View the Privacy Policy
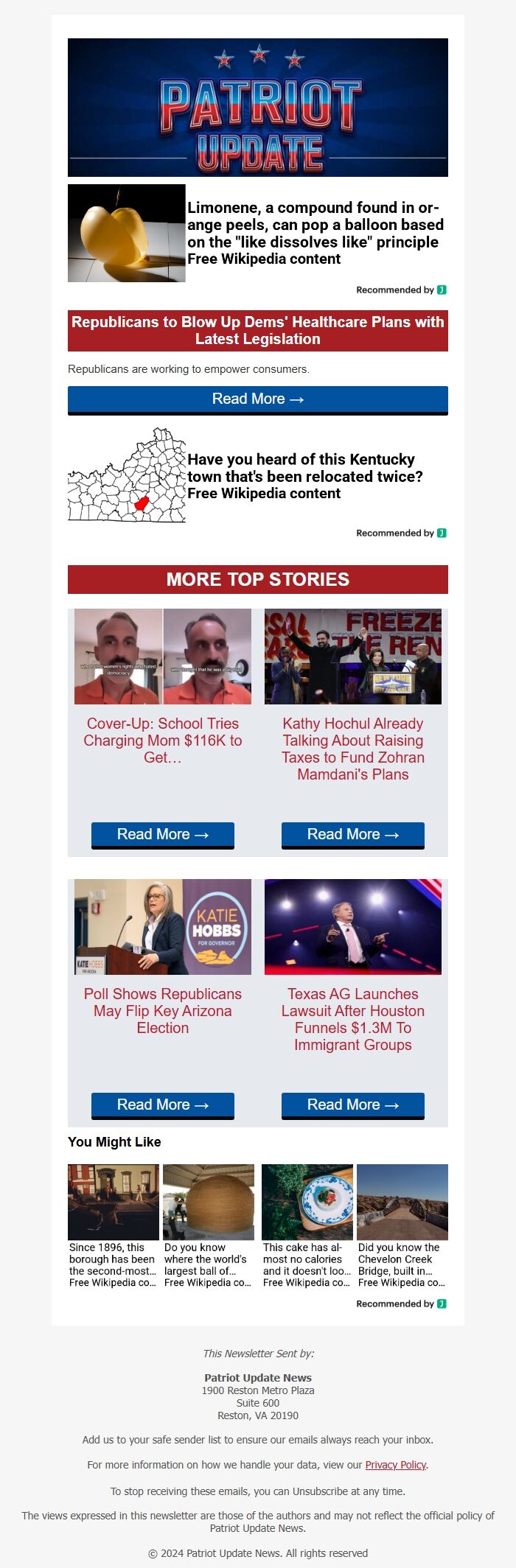The height and width of the screenshot is (1568, 516). point(396,1465)
